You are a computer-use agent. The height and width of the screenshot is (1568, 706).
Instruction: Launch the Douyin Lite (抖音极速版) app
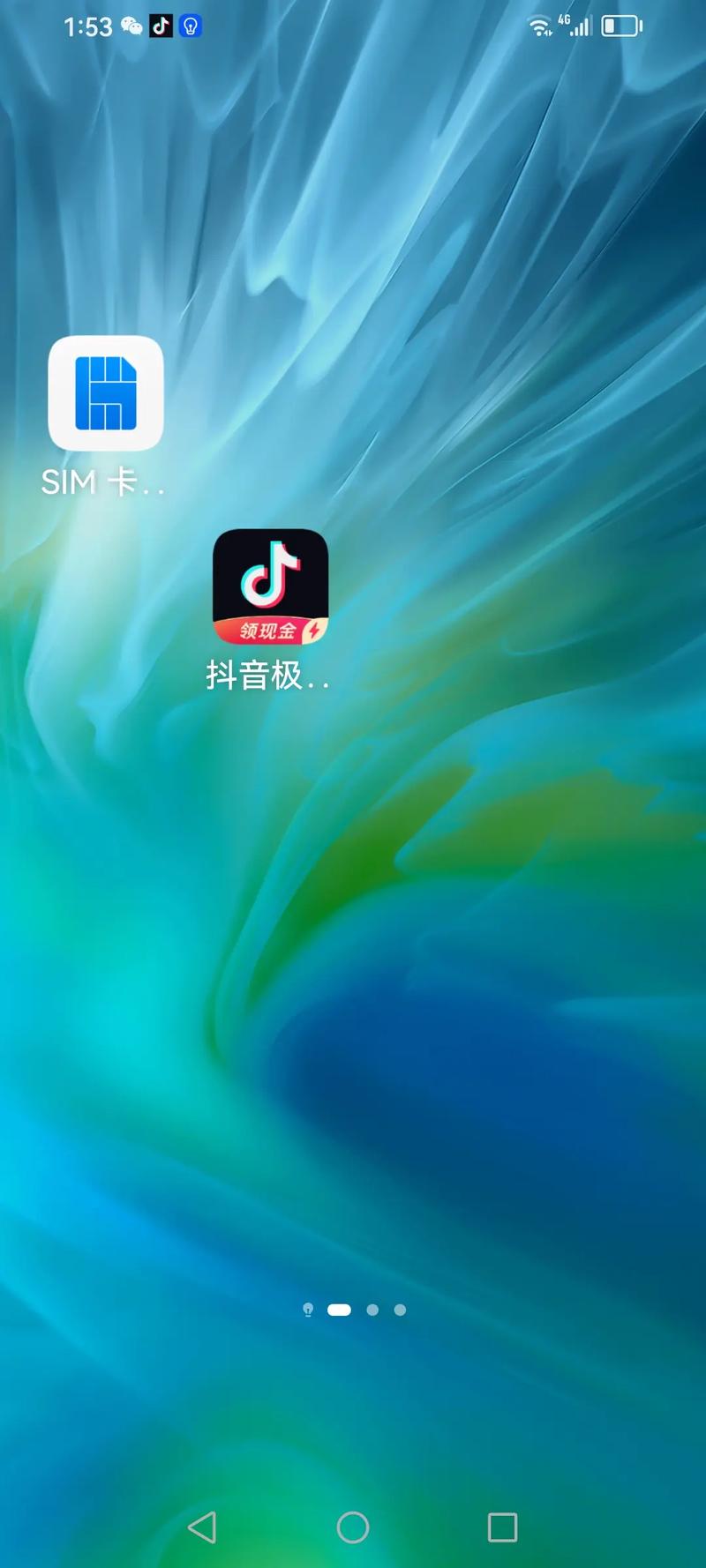pos(270,586)
